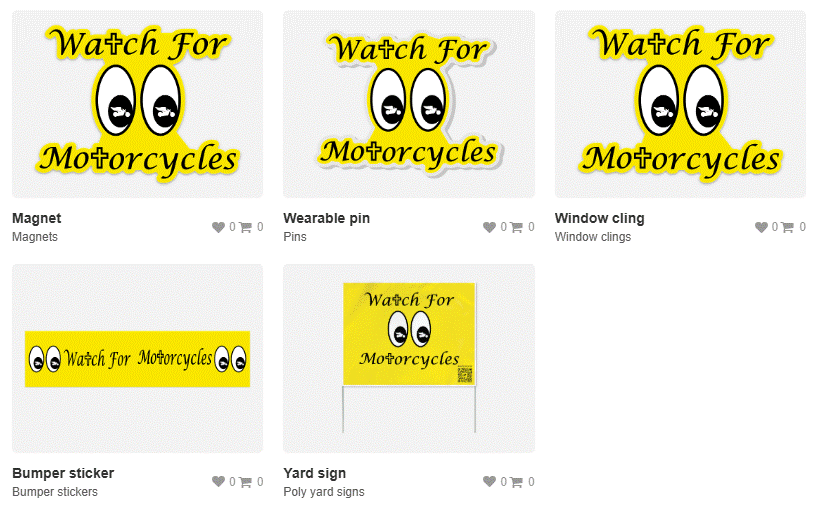Open the Window cling product image
Viewport: 820px width, 513px height.
click(x=680, y=104)
